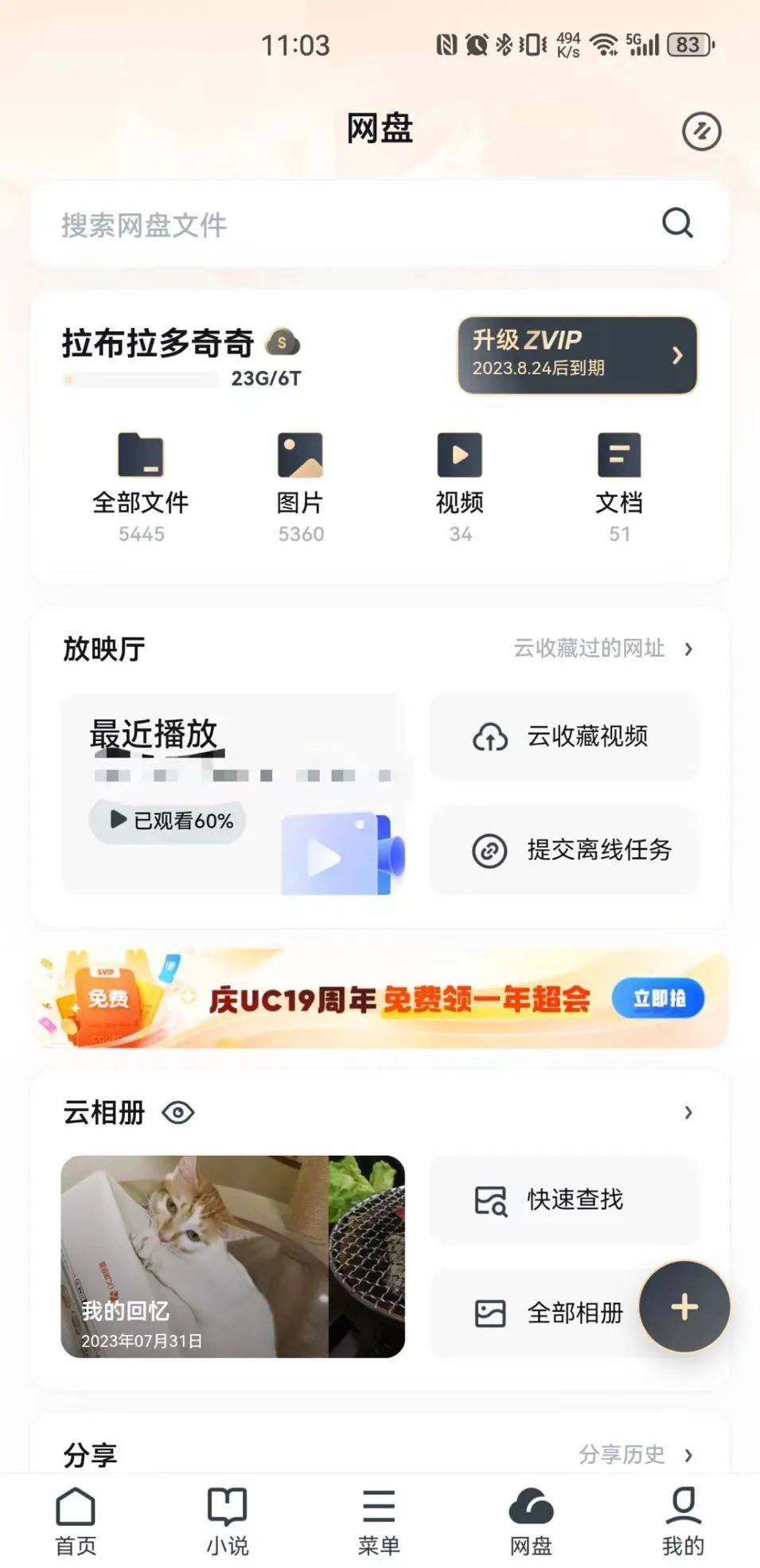The height and width of the screenshot is (1568, 760).
Task: Expand 云收藏过的网址 with its chevron
Action: coord(689,649)
